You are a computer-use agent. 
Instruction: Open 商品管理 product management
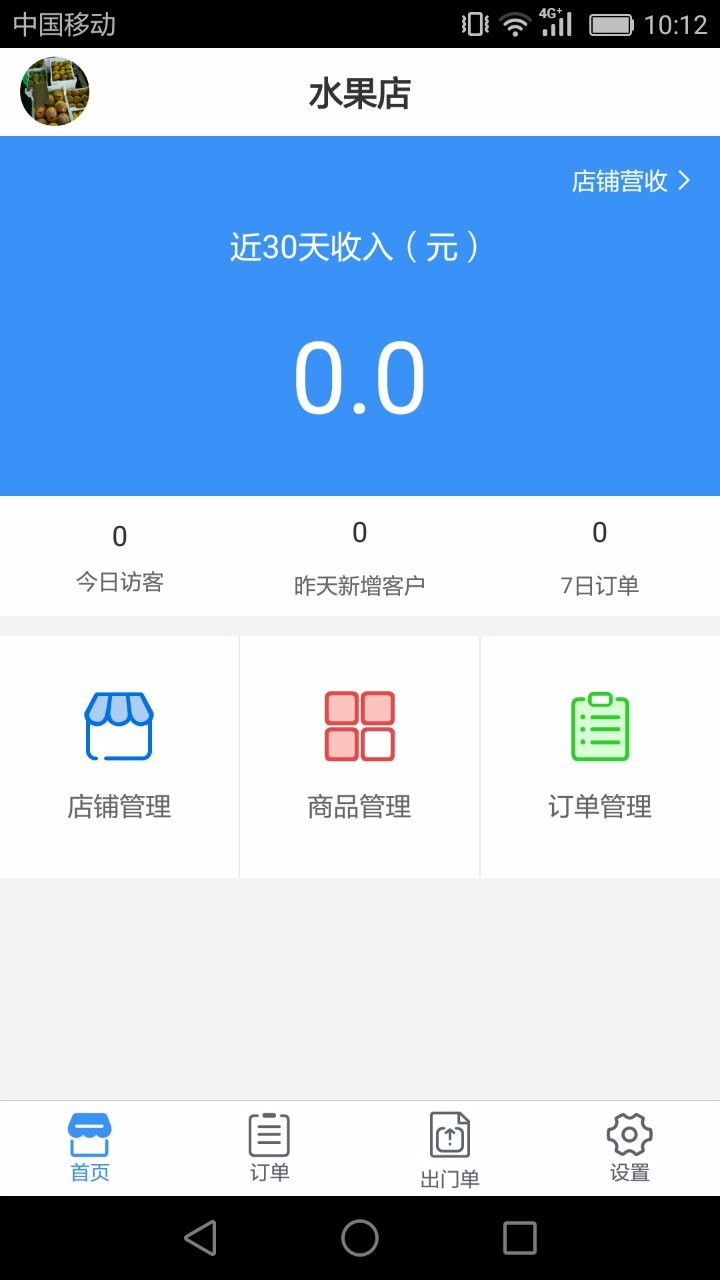[x=360, y=757]
